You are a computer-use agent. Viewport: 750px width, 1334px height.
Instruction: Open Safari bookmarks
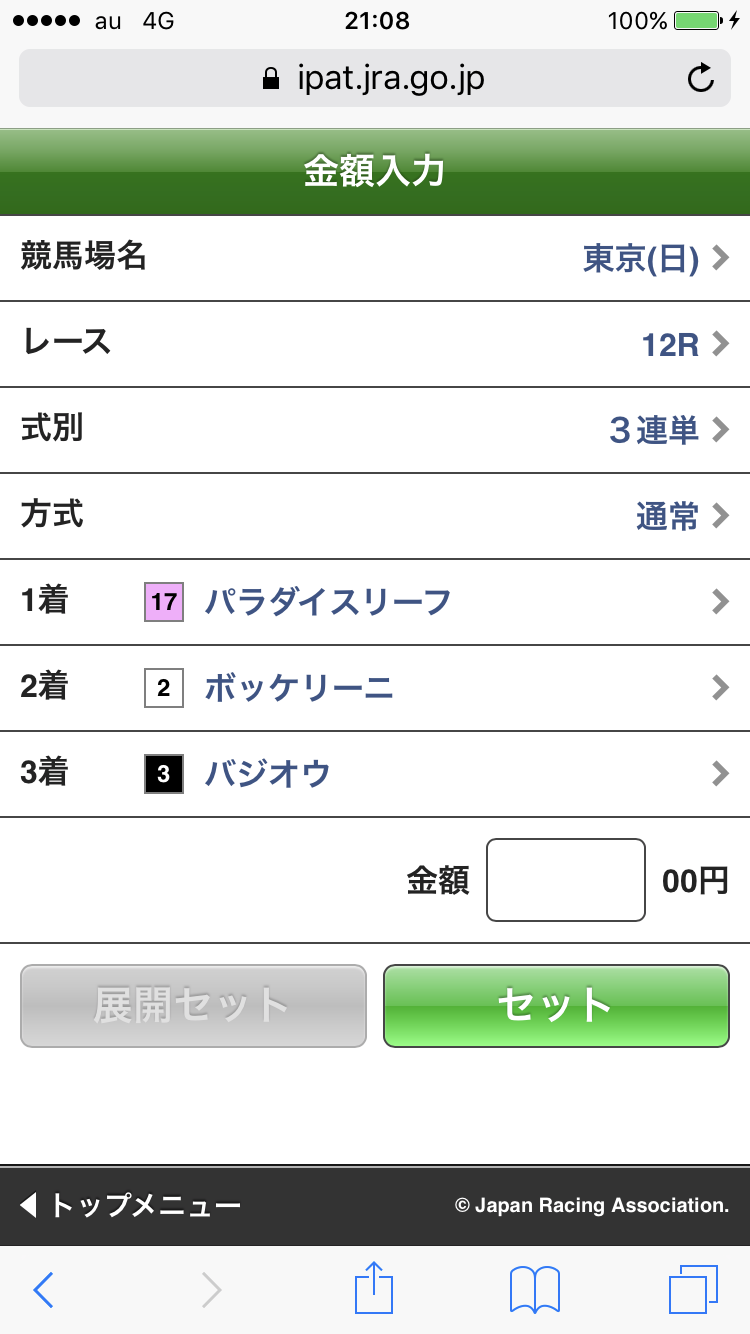(535, 1290)
